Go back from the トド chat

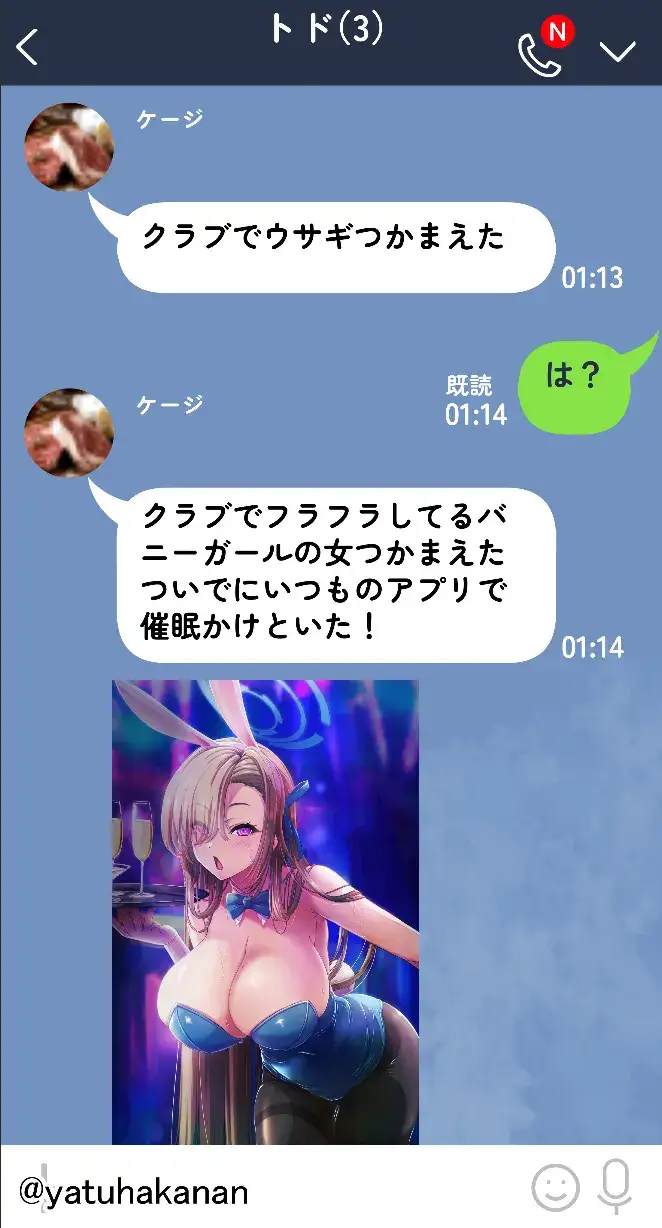(28, 48)
